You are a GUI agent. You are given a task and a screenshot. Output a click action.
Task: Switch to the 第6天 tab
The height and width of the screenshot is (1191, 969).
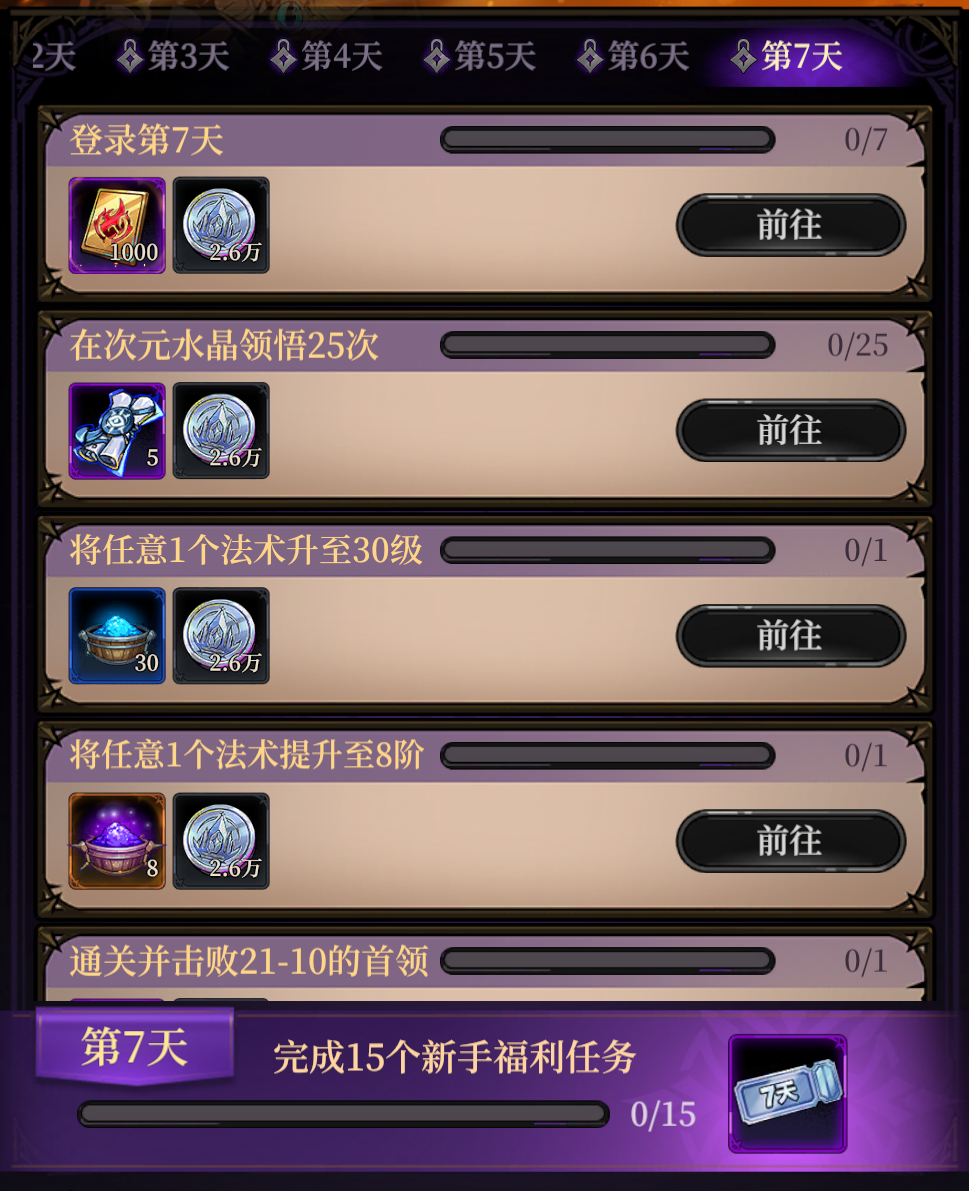click(634, 57)
